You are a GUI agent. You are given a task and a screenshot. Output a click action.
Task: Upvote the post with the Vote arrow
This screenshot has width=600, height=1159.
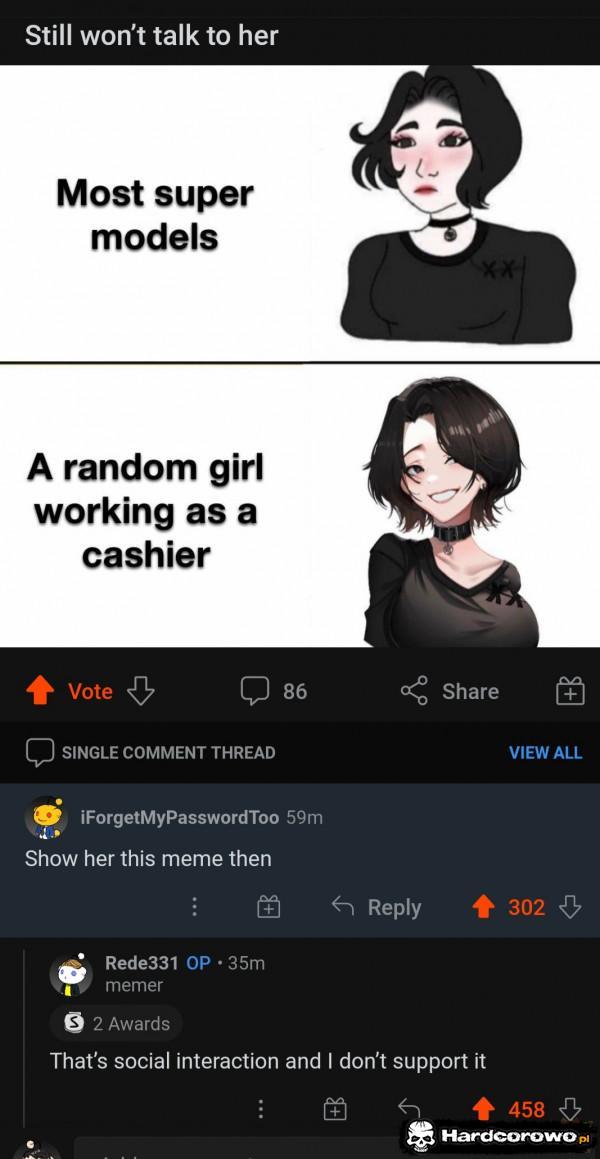(39, 691)
